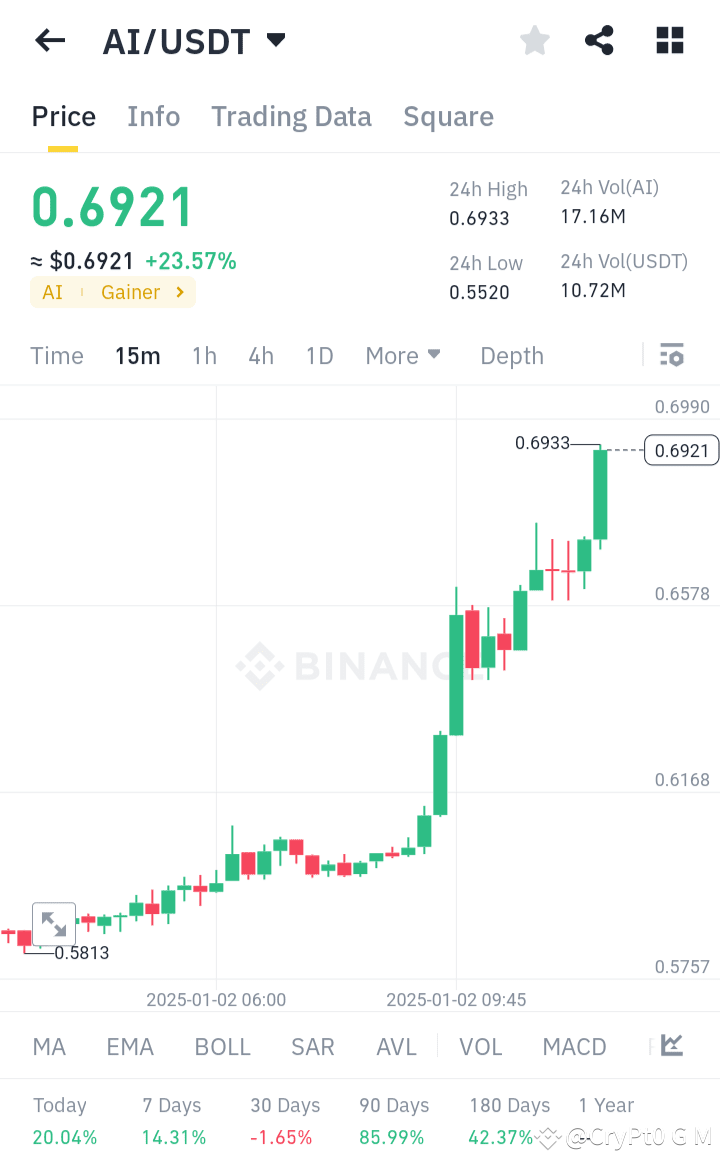Open the More timeframe dropdown
This screenshot has height=1159, width=720.
(x=403, y=355)
